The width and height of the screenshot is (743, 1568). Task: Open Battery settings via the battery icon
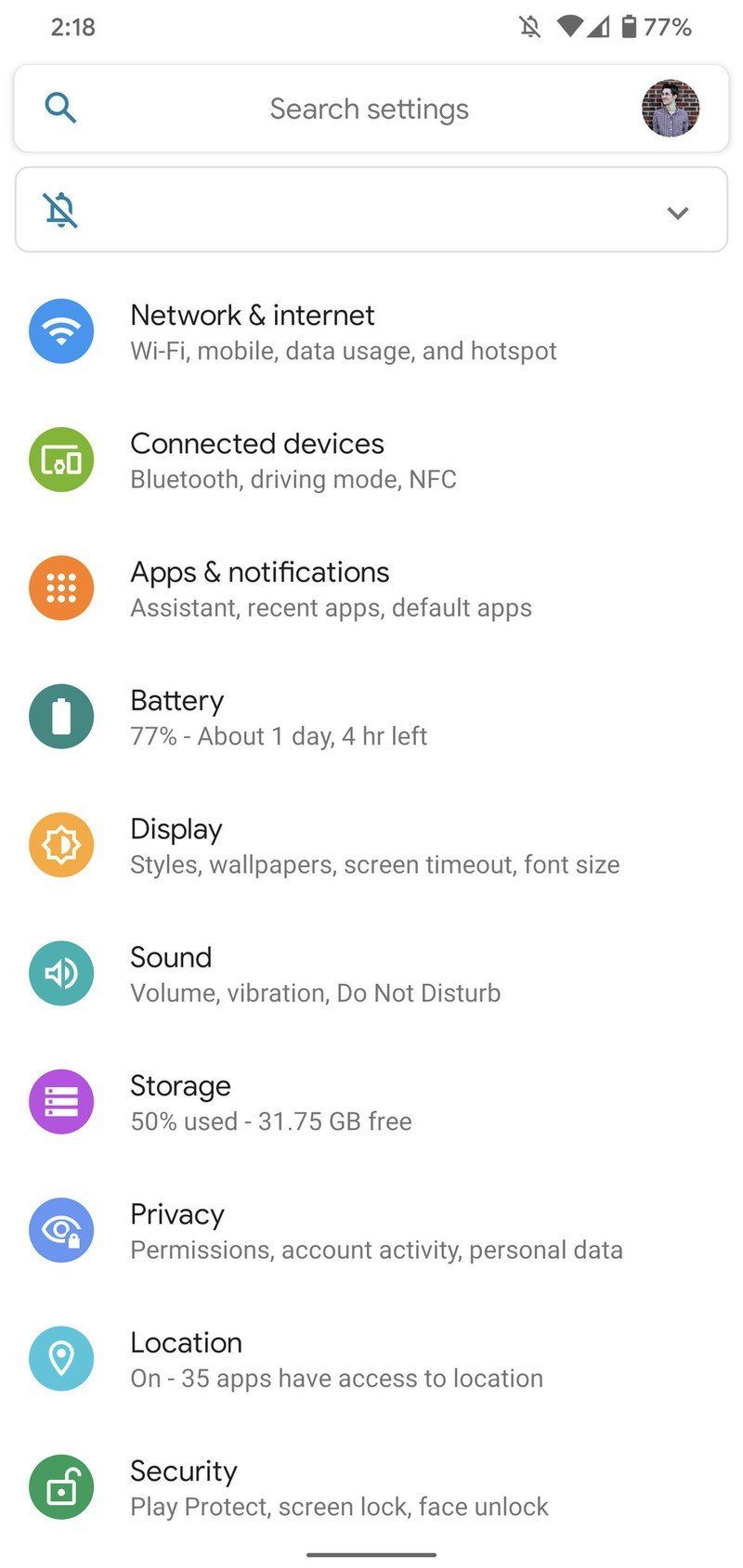tap(61, 716)
